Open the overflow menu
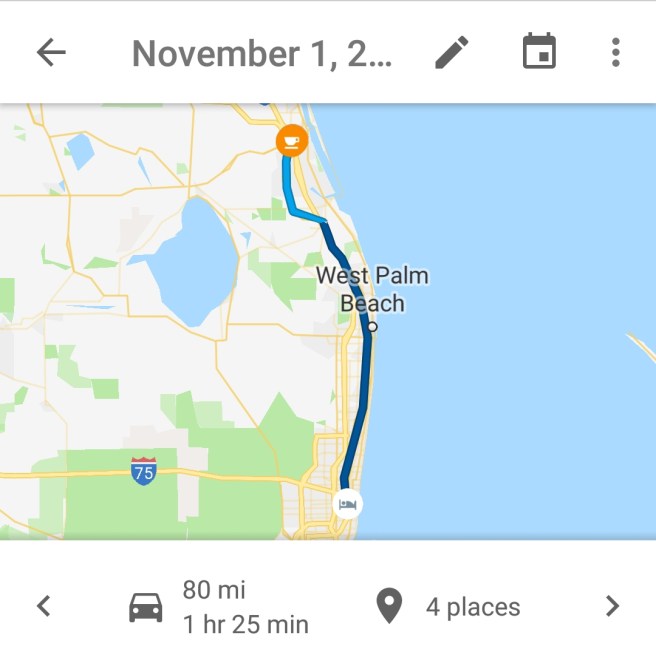 pyautogui.click(x=615, y=53)
